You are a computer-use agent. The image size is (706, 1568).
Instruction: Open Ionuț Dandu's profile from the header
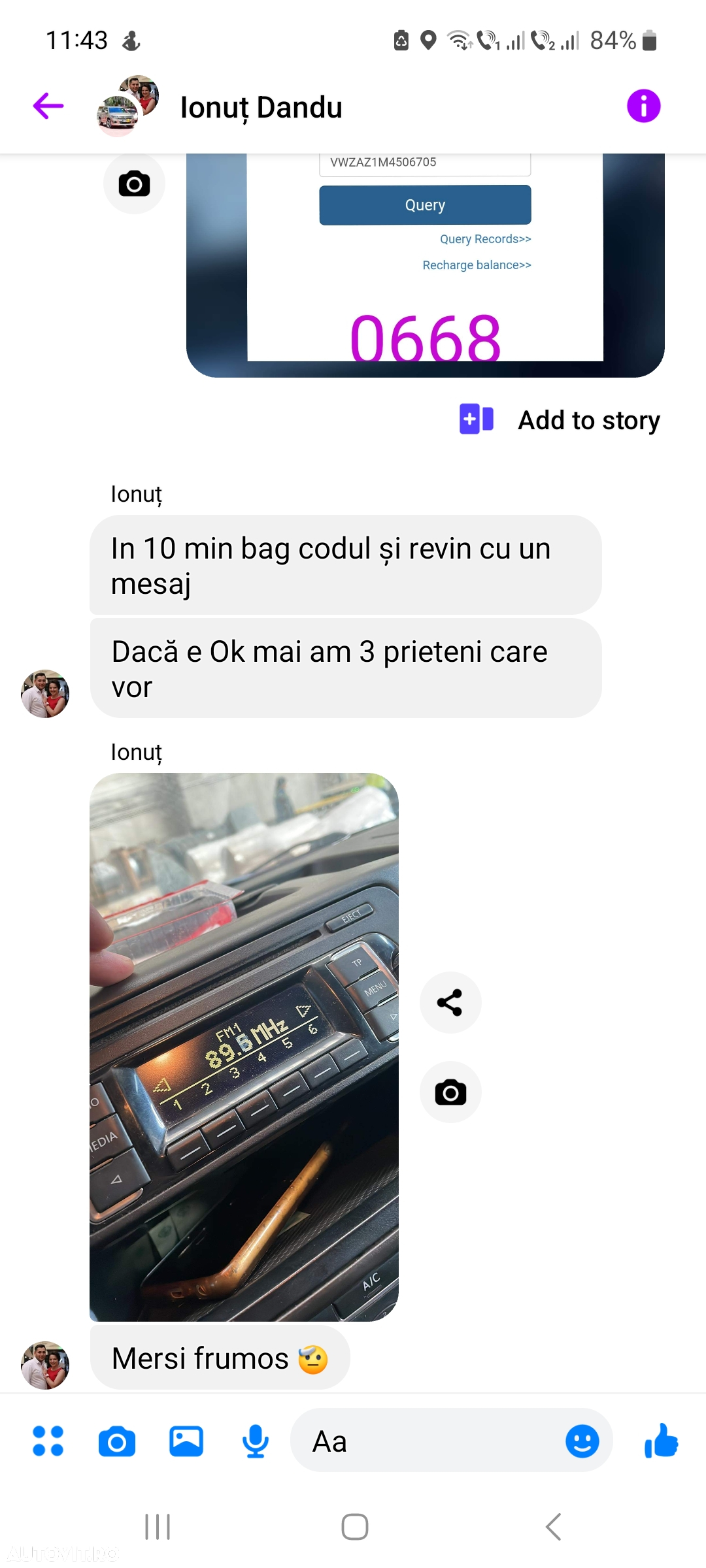click(x=260, y=107)
